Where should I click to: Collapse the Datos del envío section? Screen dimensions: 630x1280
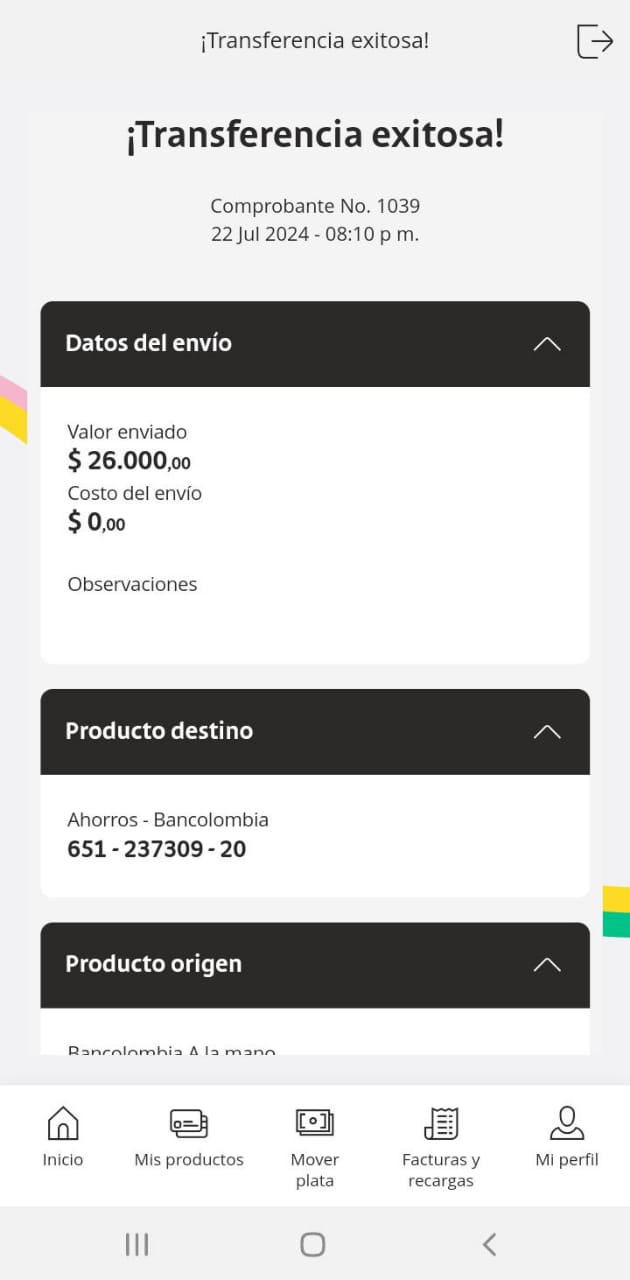546,344
